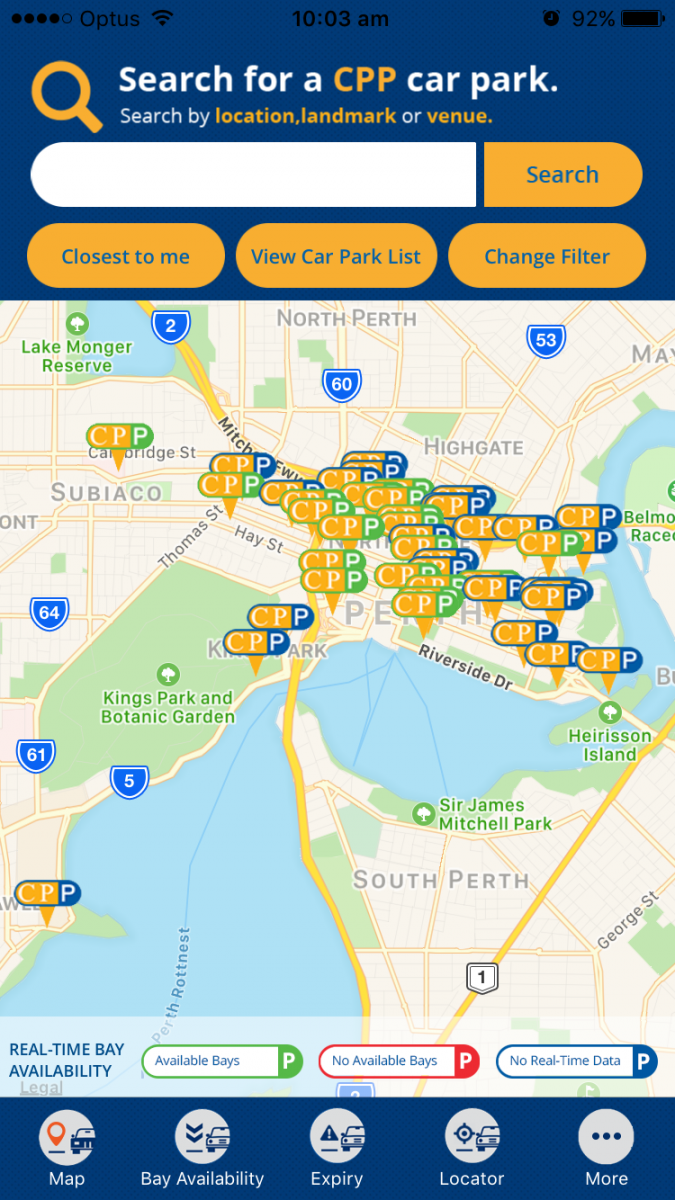
Task: Tap the orange Search button
Action: (562, 175)
